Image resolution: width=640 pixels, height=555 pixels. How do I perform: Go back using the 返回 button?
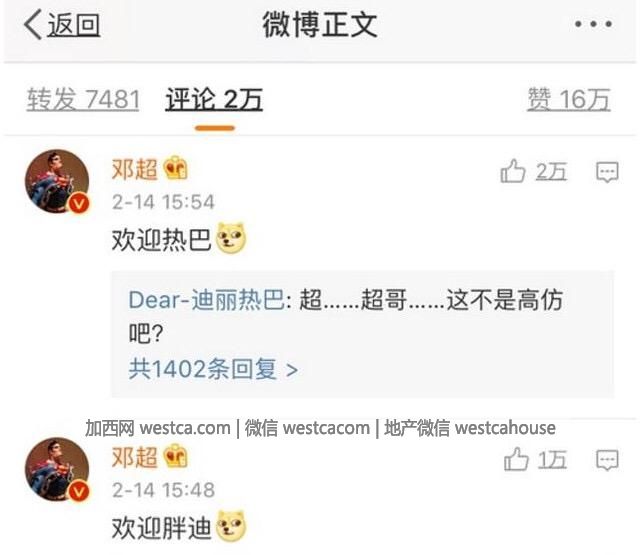tap(62, 25)
